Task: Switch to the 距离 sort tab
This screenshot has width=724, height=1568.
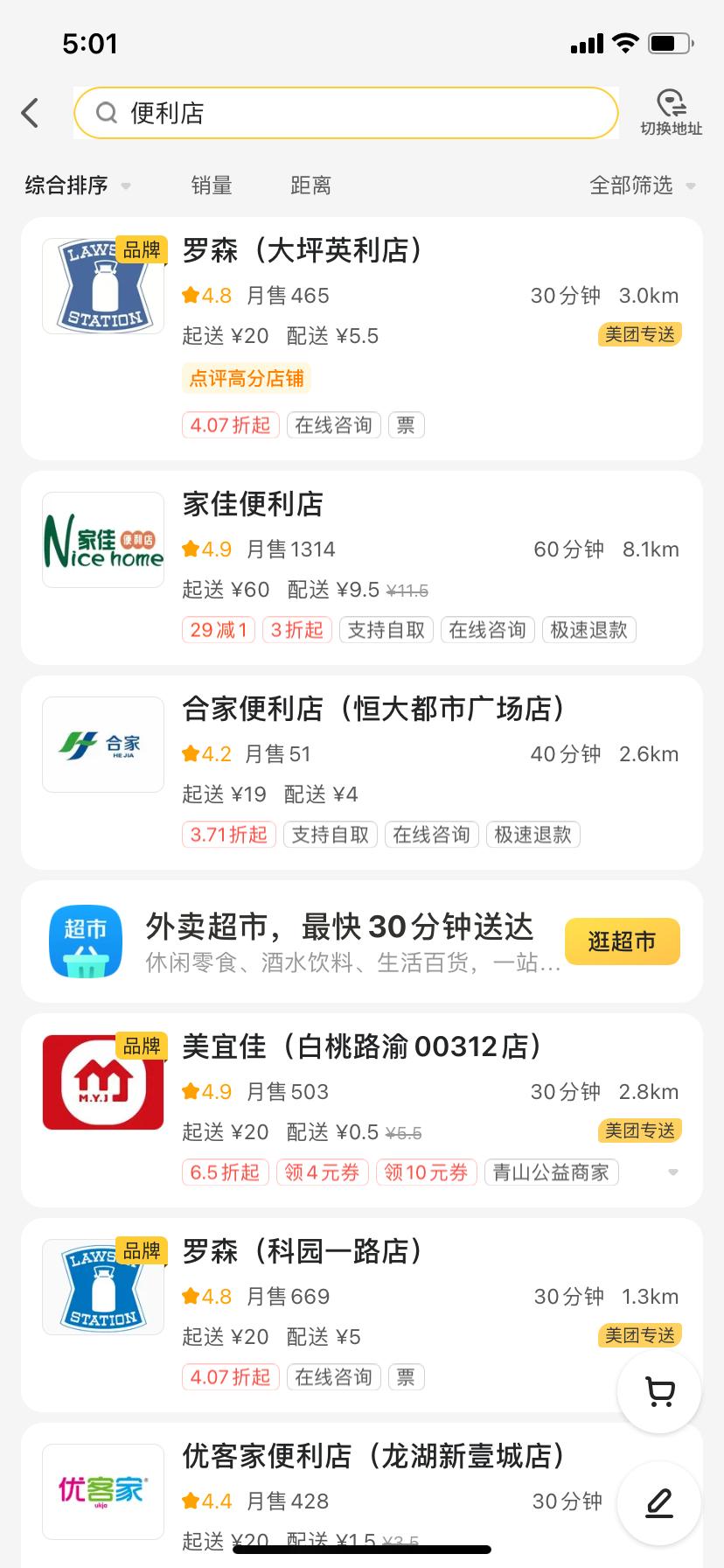Action: click(x=310, y=185)
